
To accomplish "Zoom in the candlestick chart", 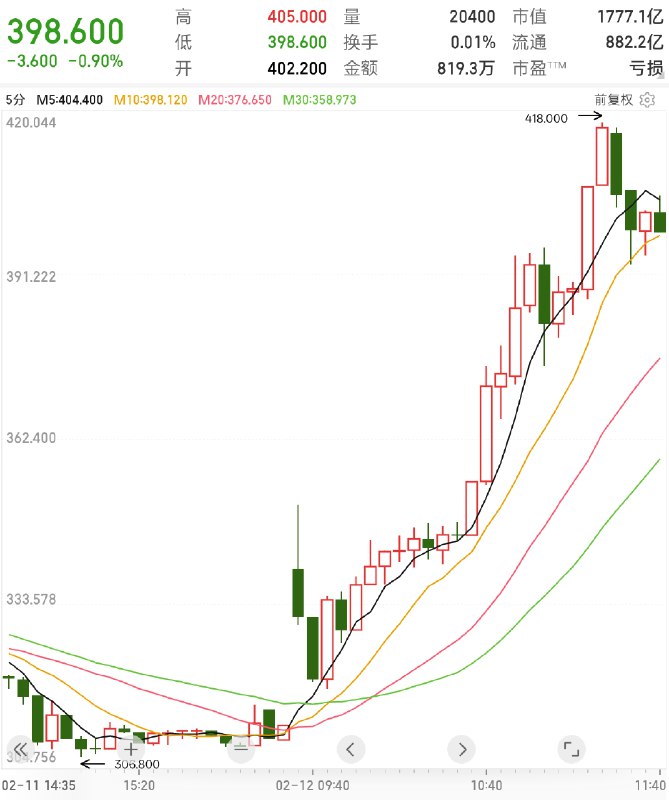I will 131,748.
